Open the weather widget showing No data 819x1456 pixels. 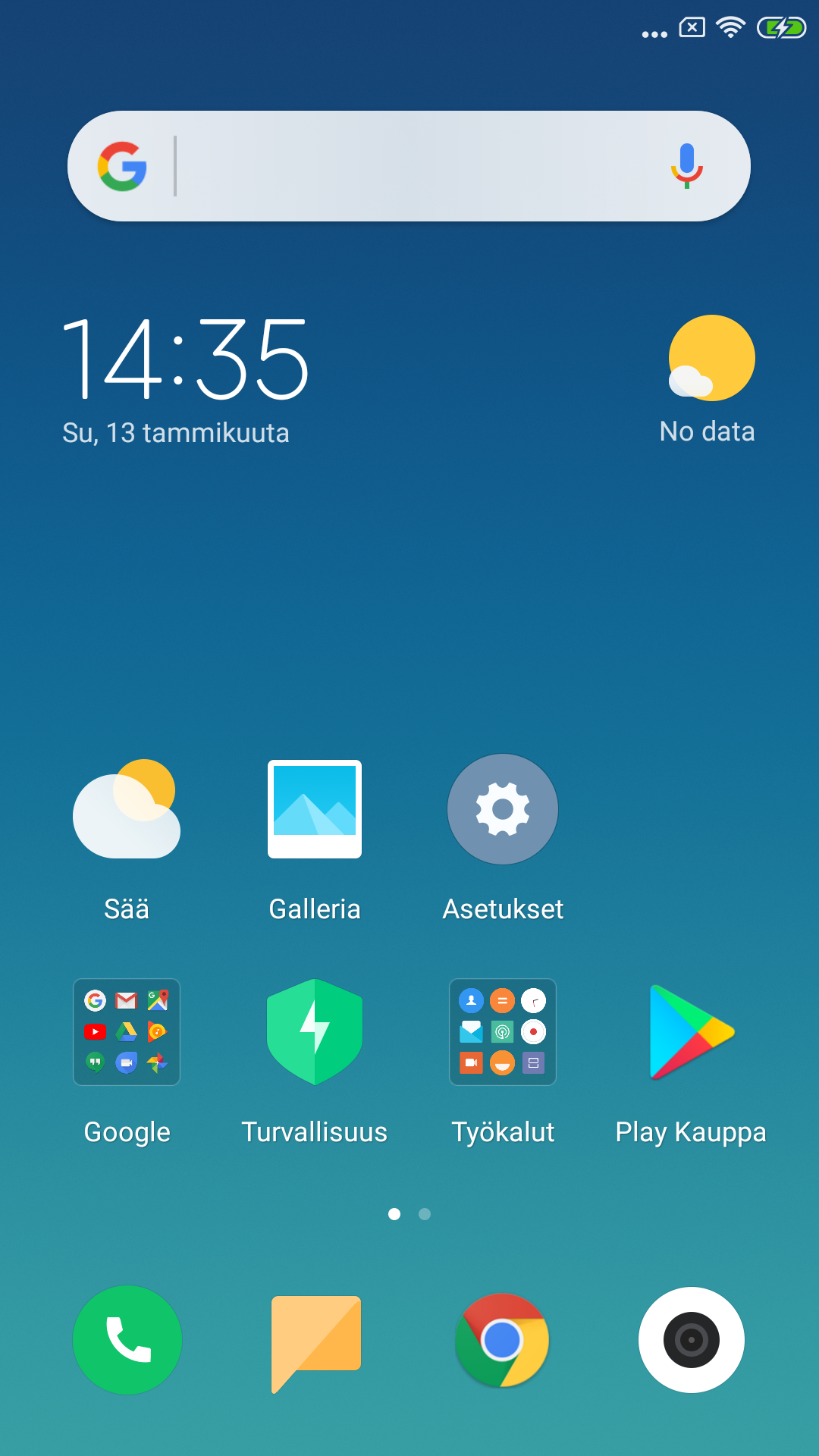tap(710, 379)
